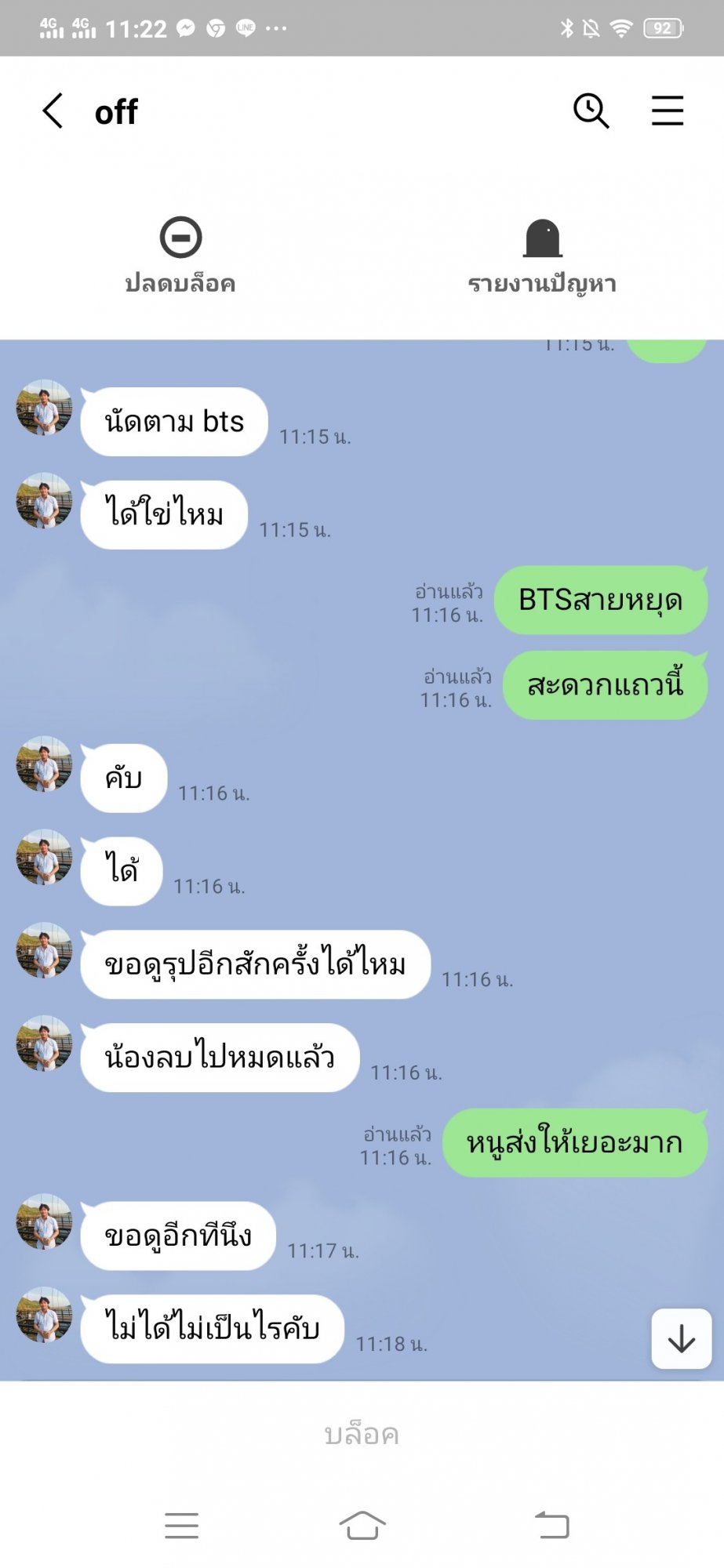Tap the system home button
The height and width of the screenshot is (1568, 724).
click(362, 1525)
